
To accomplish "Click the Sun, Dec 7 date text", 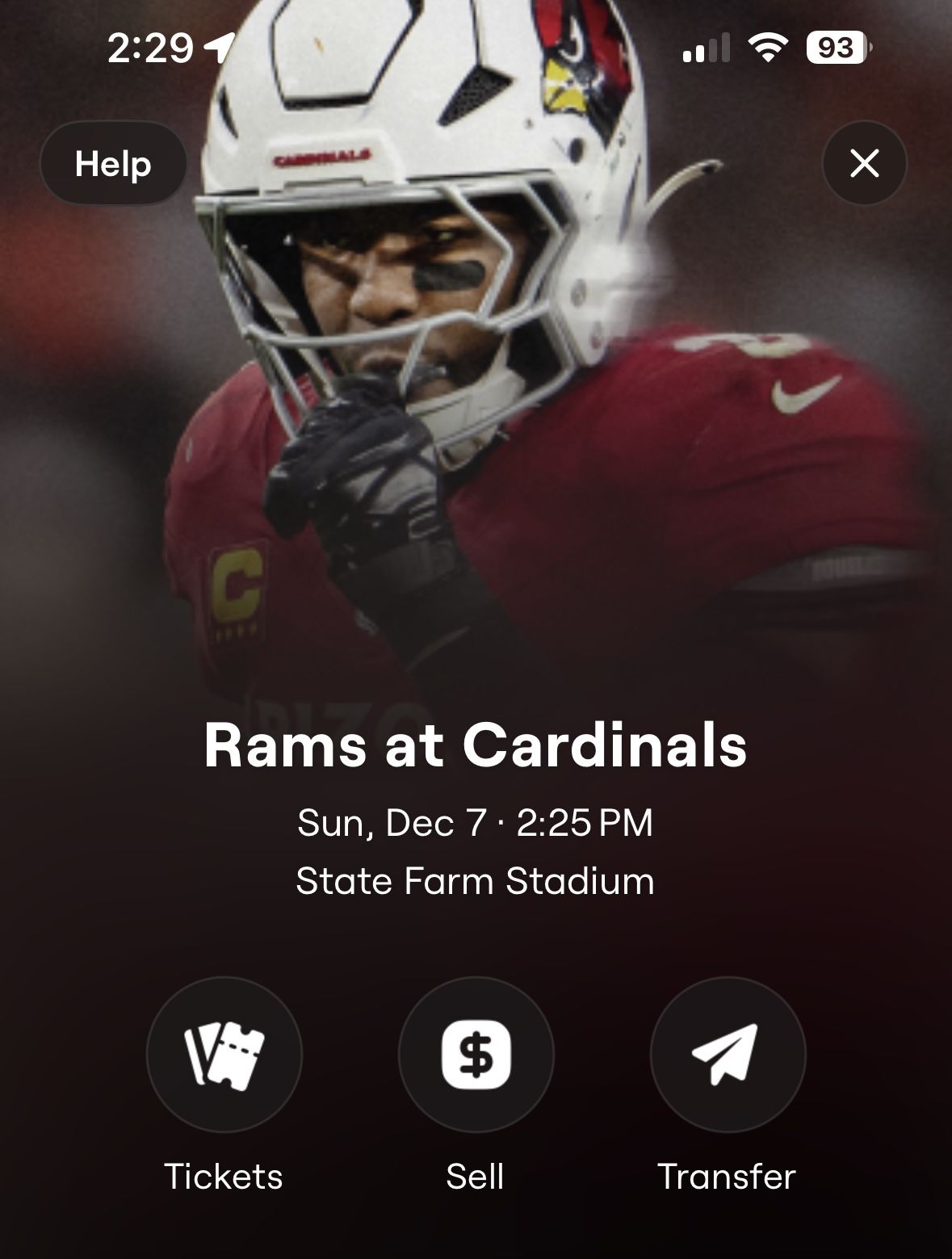I will (476, 824).
